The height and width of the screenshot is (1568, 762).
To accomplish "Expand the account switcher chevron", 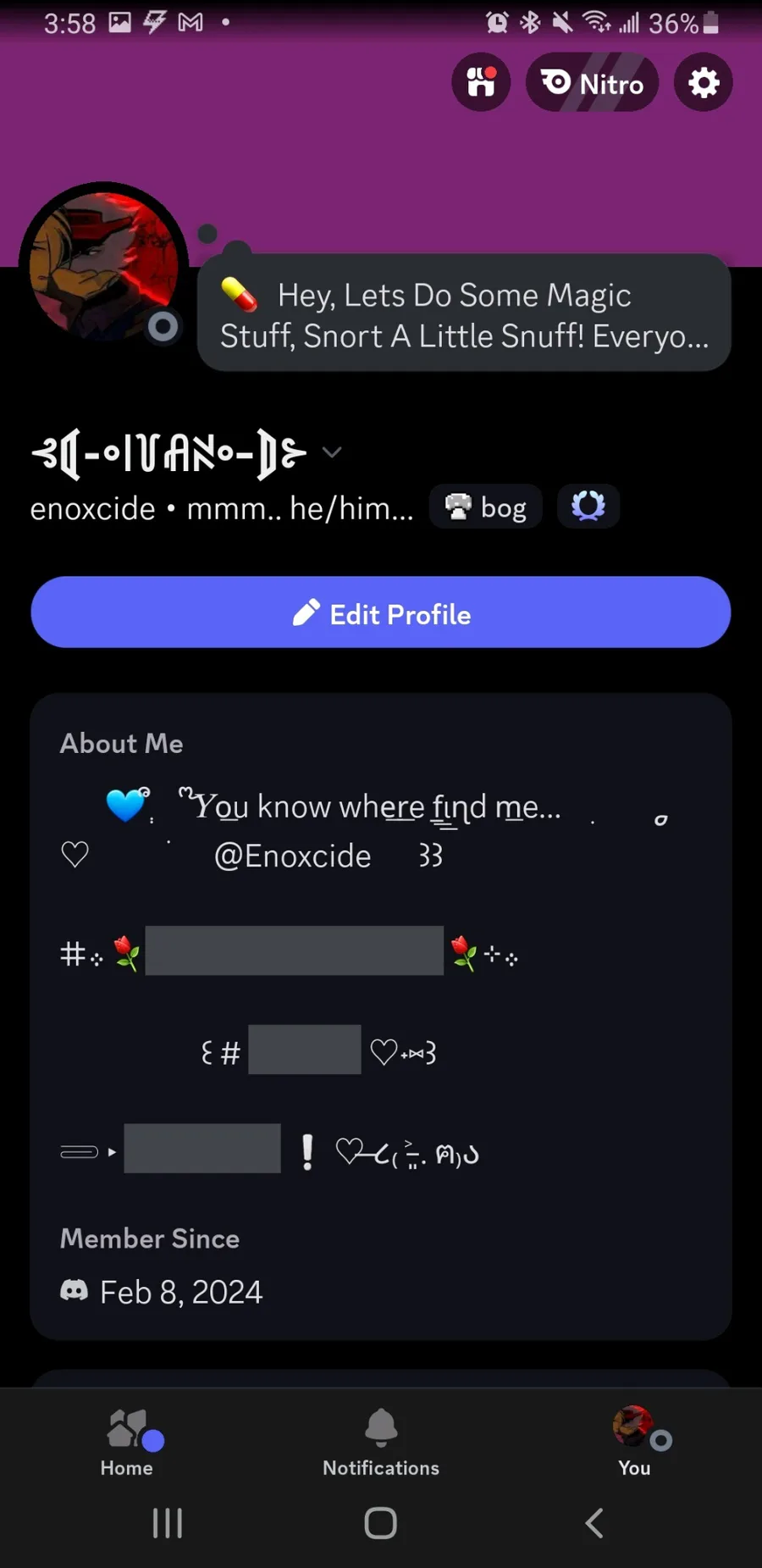I will pyautogui.click(x=332, y=452).
